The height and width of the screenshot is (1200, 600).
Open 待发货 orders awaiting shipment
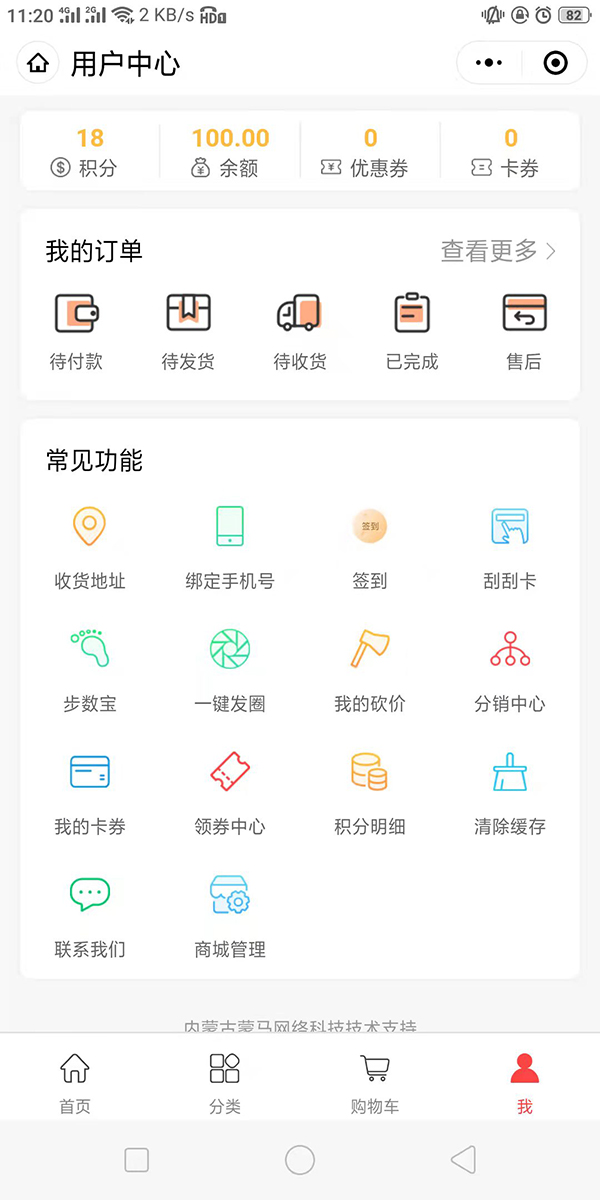click(188, 332)
